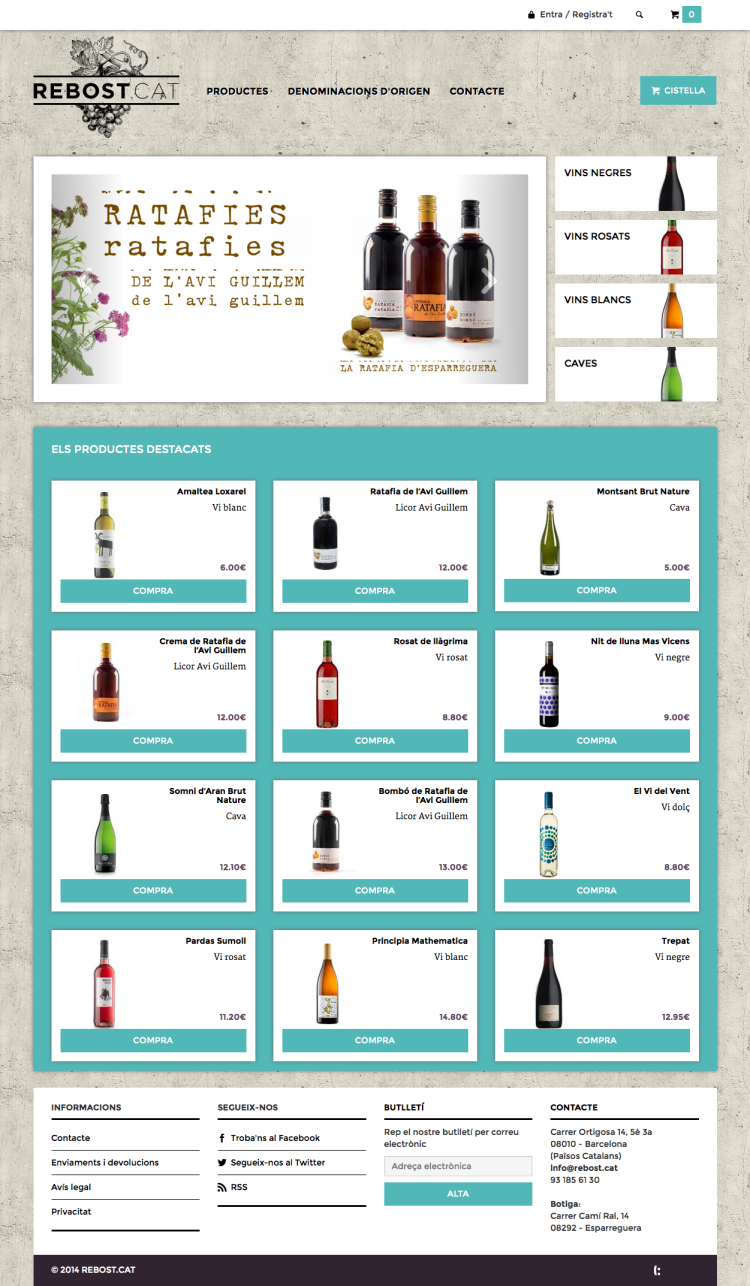750x1286 pixels.
Task: View the Cistella basket button
Action: click(x=678, y=90)
